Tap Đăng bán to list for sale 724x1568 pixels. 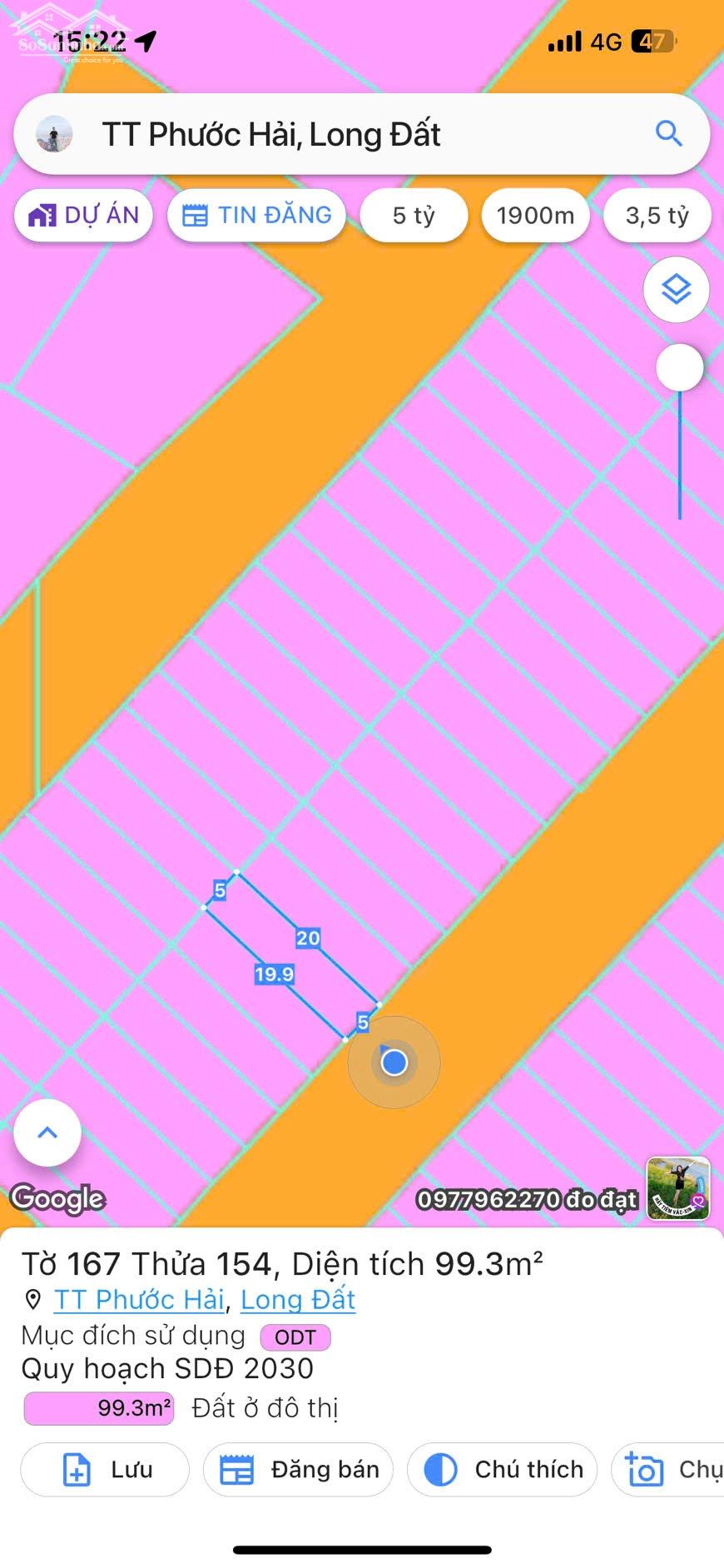pyautogui.click(x=300, y=1470)
